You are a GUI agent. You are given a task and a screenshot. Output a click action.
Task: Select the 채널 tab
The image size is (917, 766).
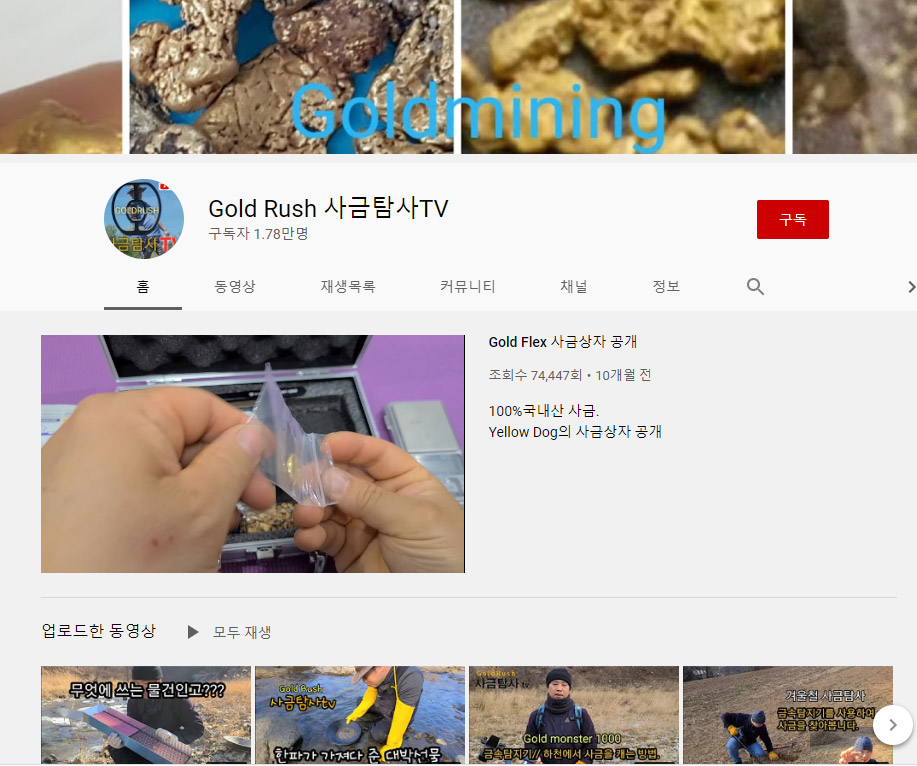tap(573, 287)
